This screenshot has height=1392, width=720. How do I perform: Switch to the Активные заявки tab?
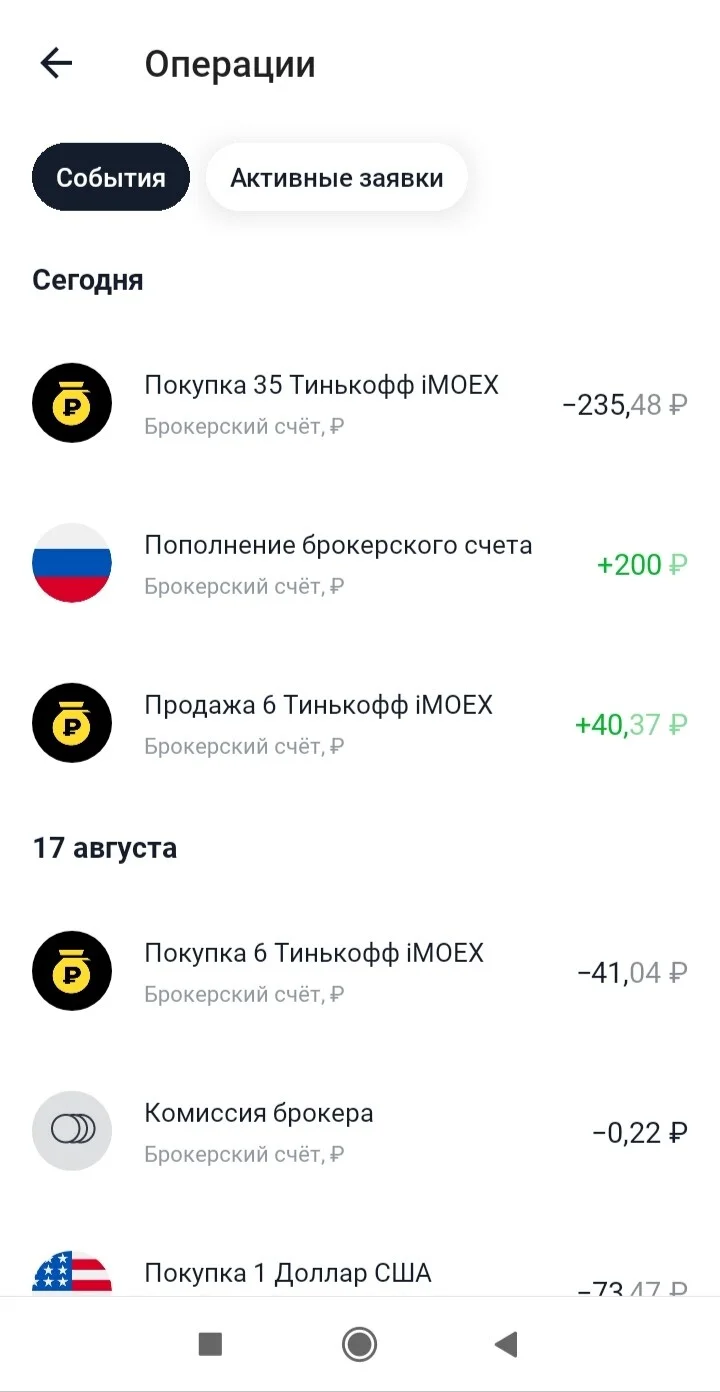pyautogui.click(x=336, y=177)
